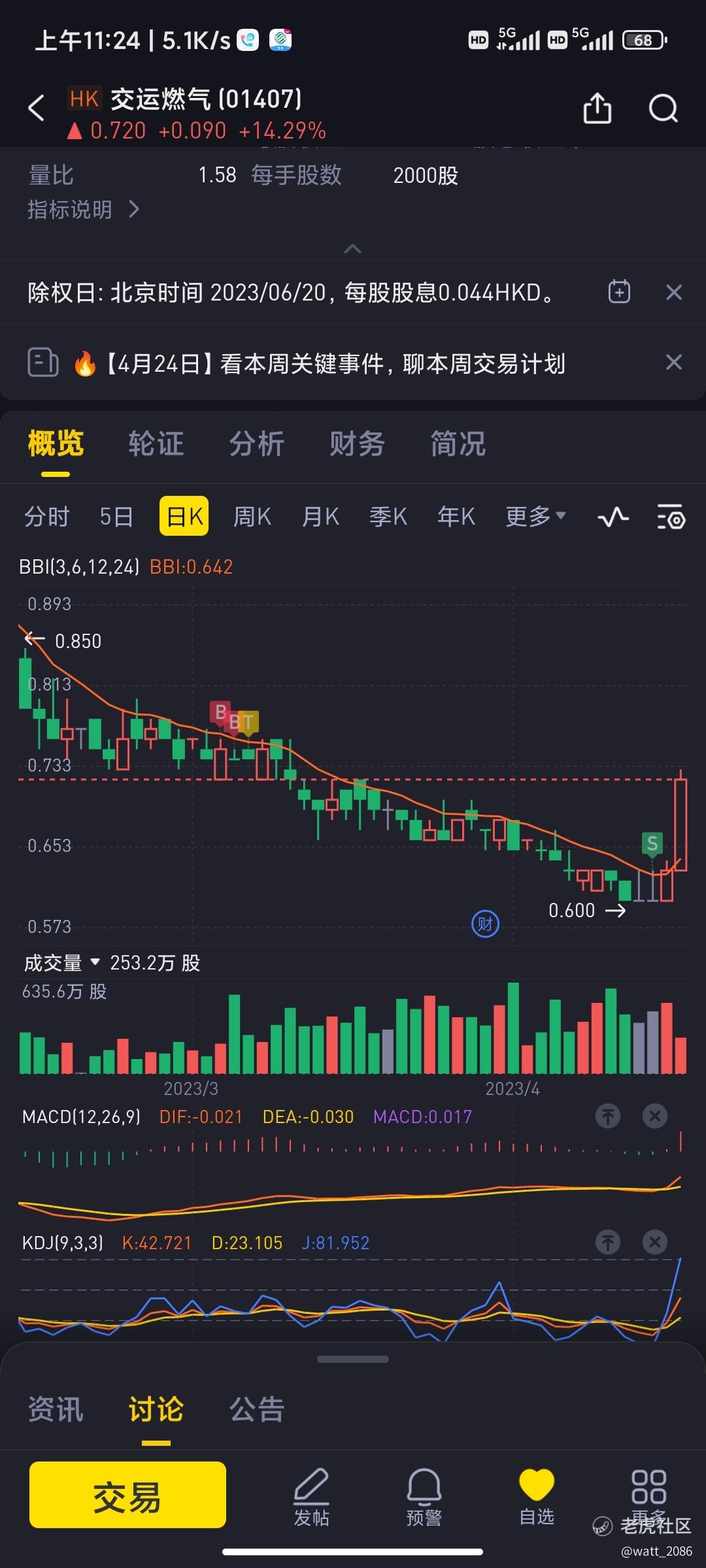This screenshot has height=1568, width=706.
Task: Set a price alert with 预警
Action: 424,1496
